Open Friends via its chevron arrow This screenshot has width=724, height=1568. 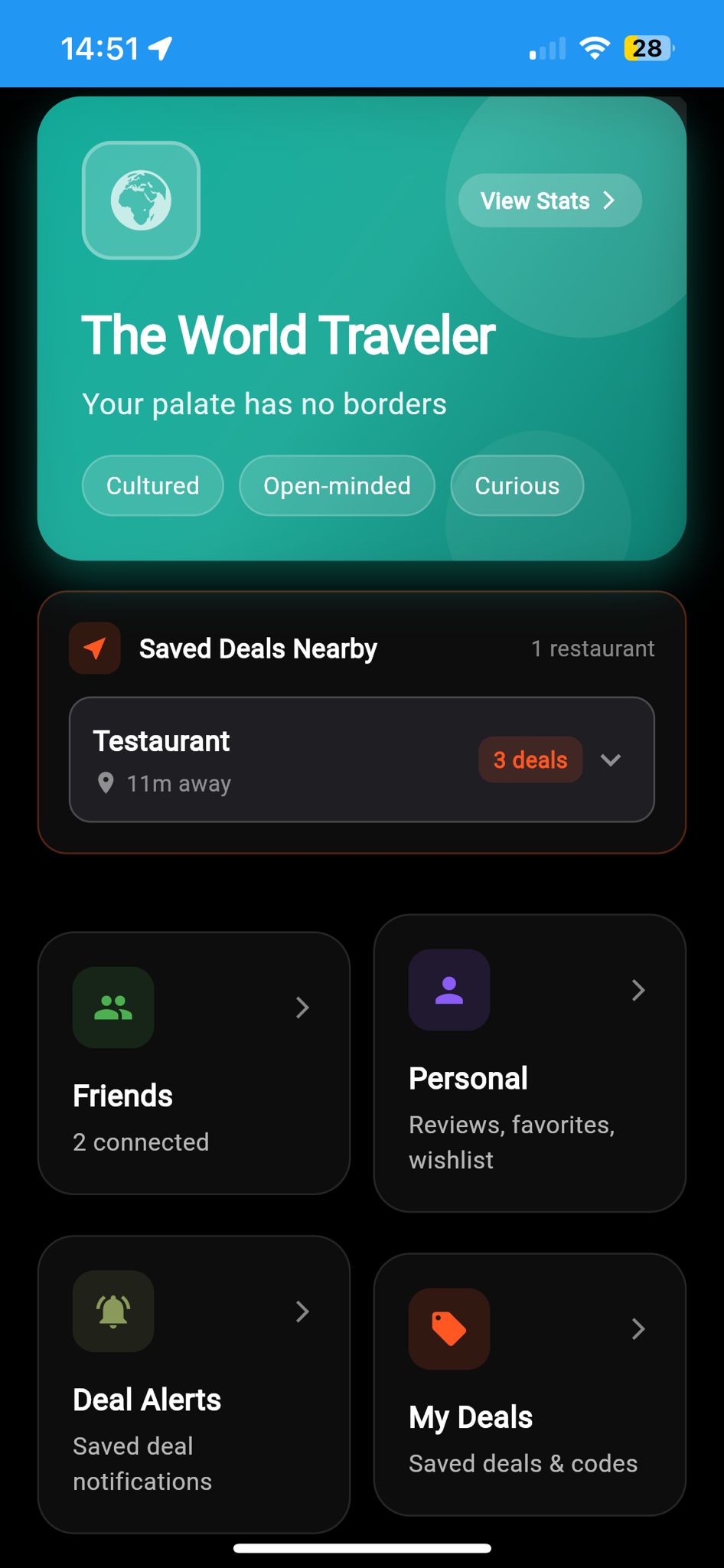[x=301, y=1008]
